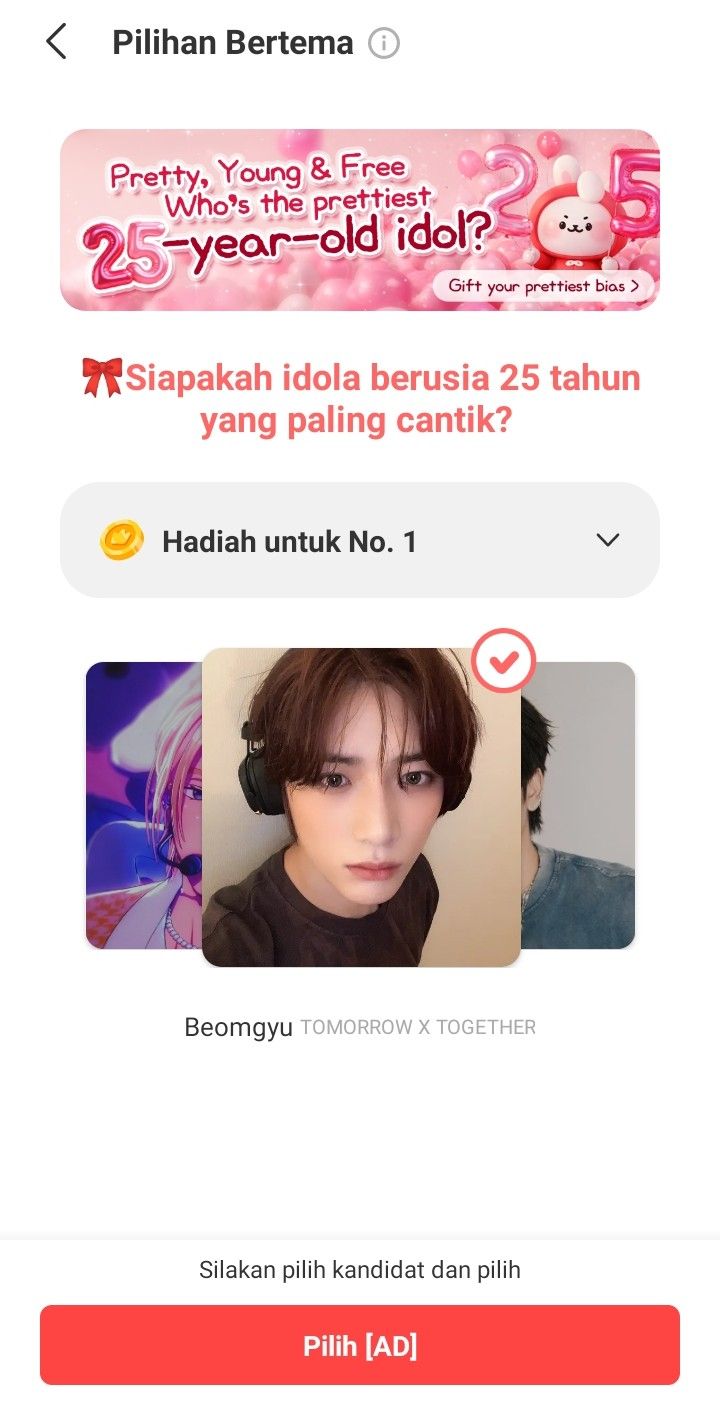Open the info icon beside Pilihan Bertema
This screenshot has height=1415, width=720.
(384, 43)
